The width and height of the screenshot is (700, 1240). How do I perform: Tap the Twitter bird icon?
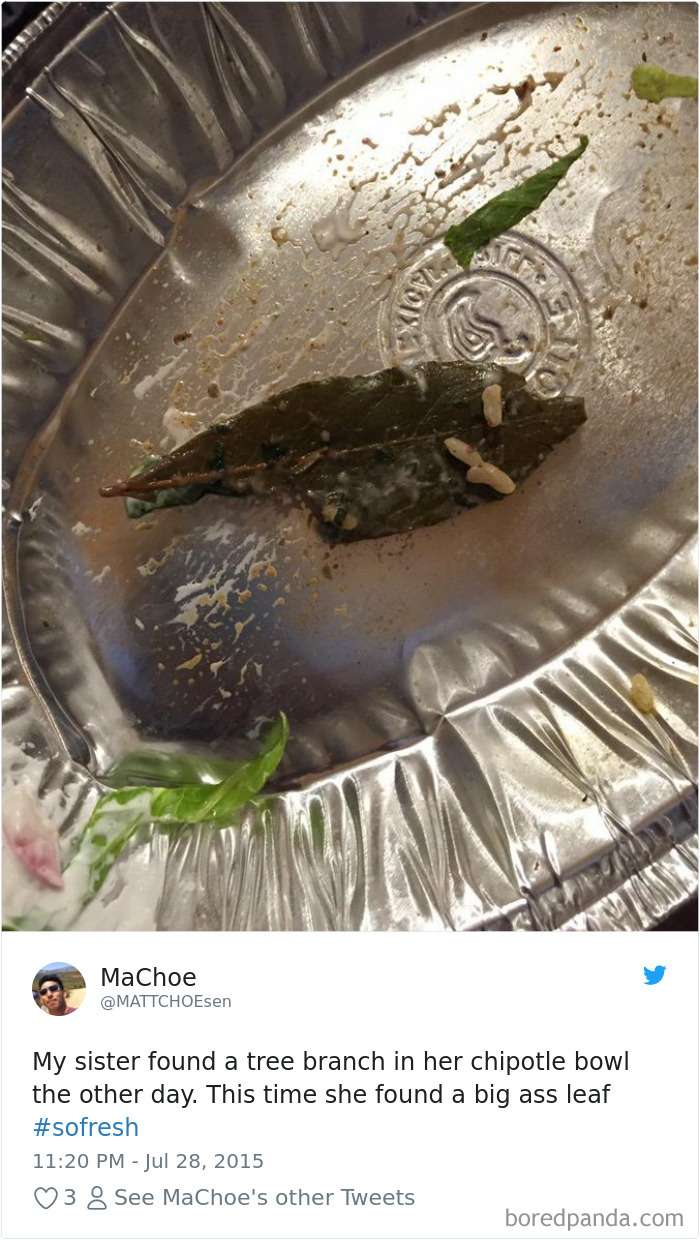655,975
